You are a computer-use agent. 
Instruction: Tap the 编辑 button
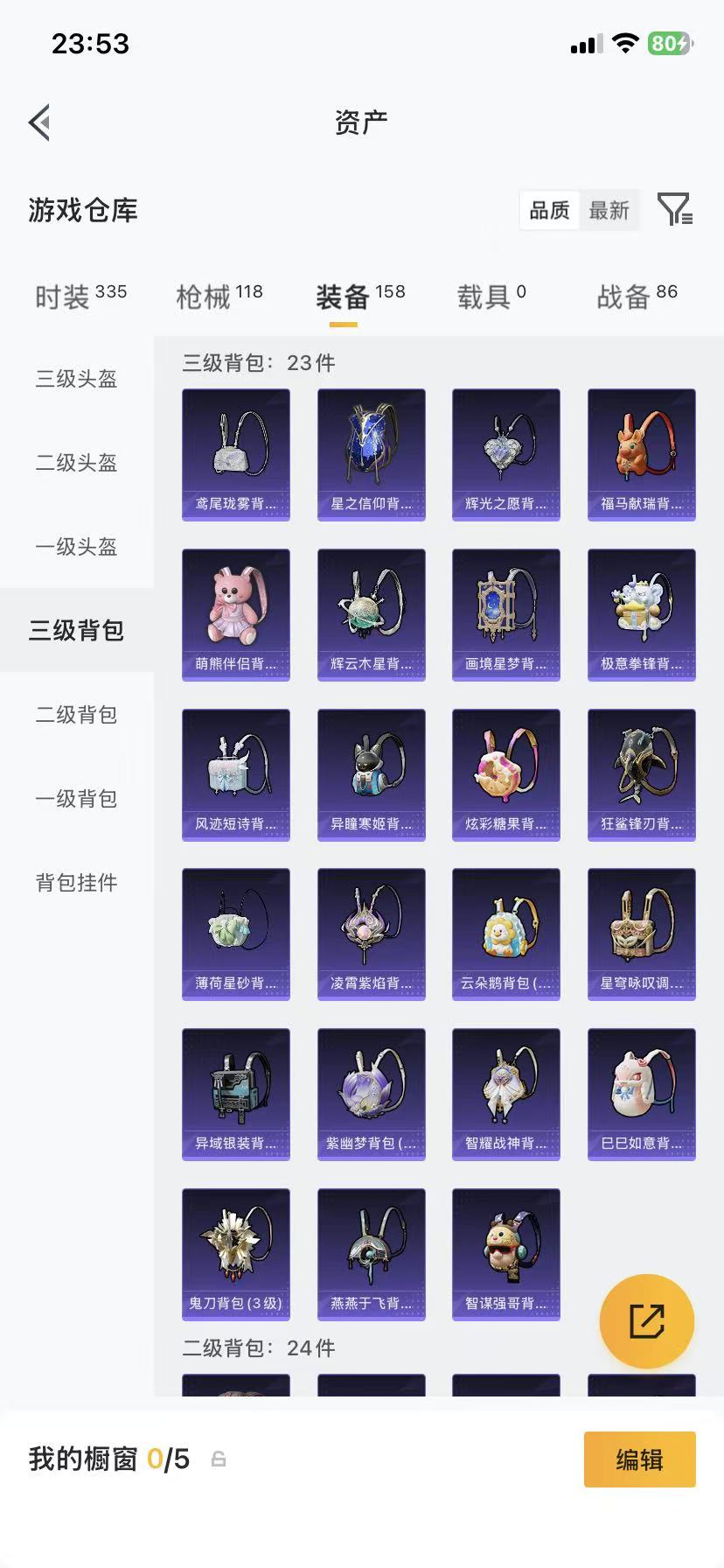click(x=639, y=1459)
